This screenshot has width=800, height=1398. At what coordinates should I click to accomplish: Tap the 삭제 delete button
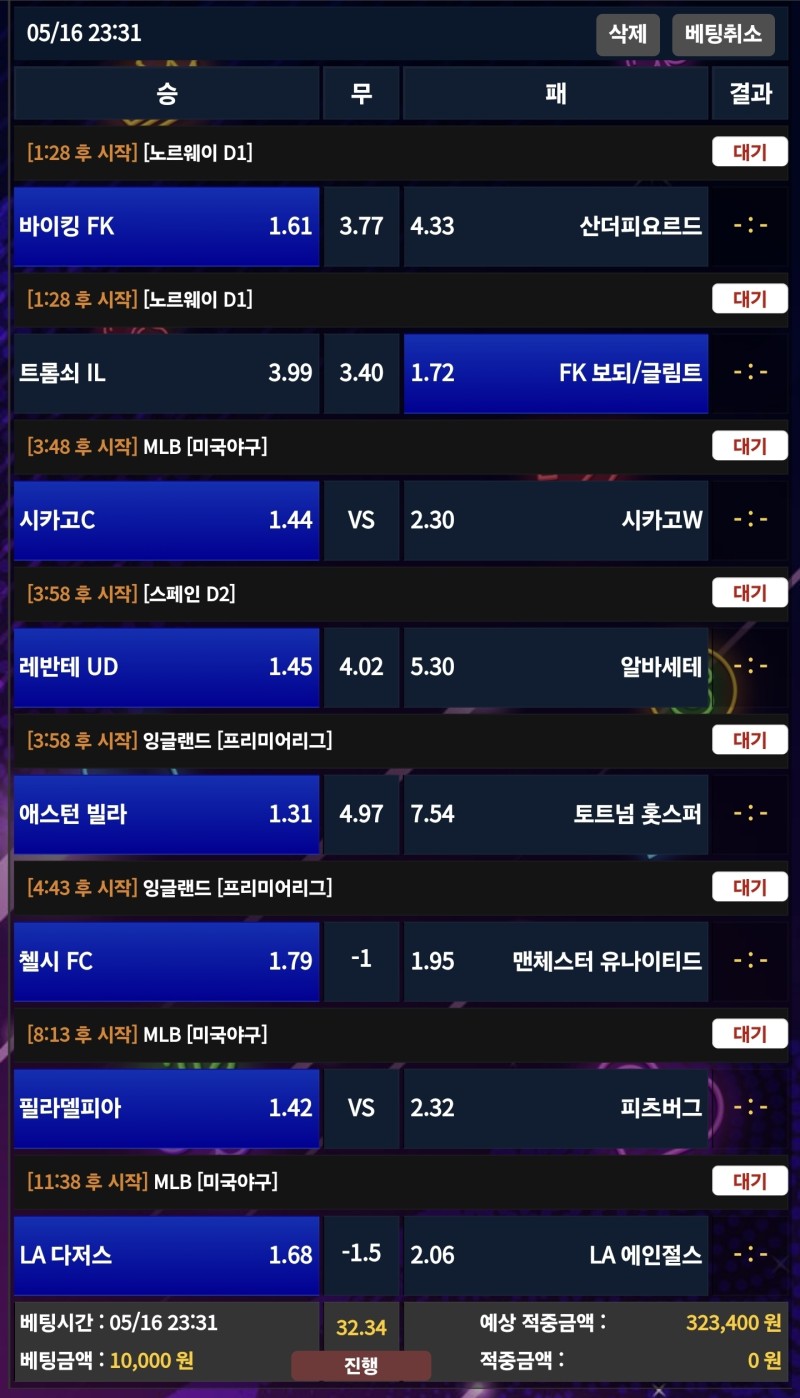(628, 35)
